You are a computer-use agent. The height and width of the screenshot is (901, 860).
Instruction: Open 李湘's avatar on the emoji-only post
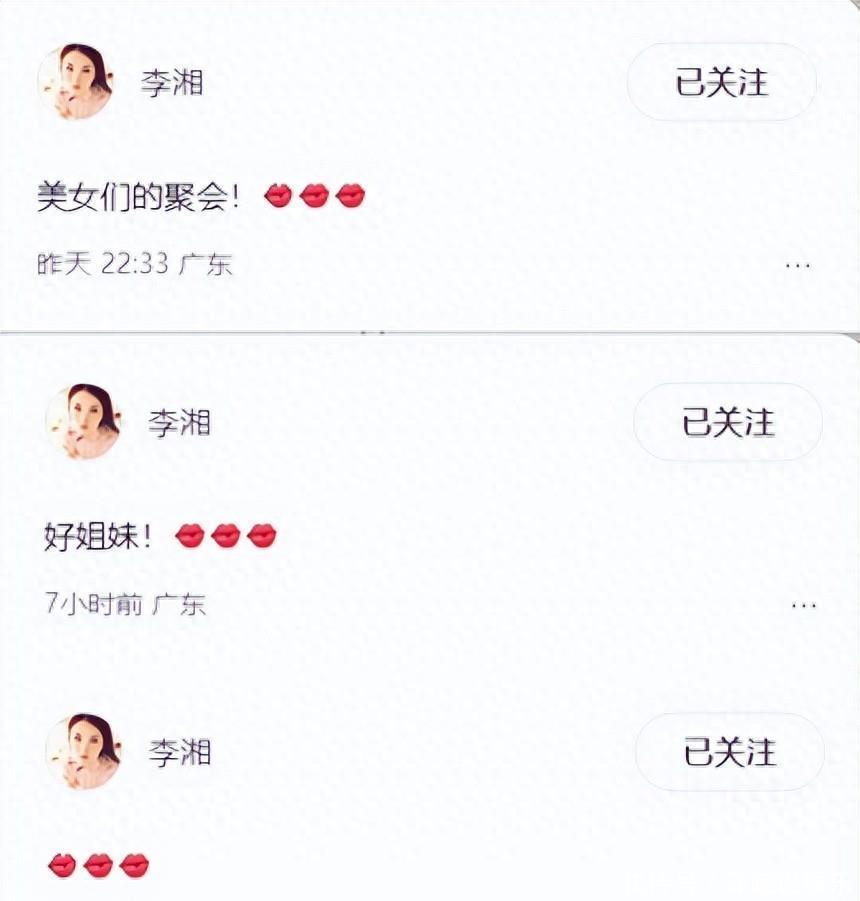point(83,752)
